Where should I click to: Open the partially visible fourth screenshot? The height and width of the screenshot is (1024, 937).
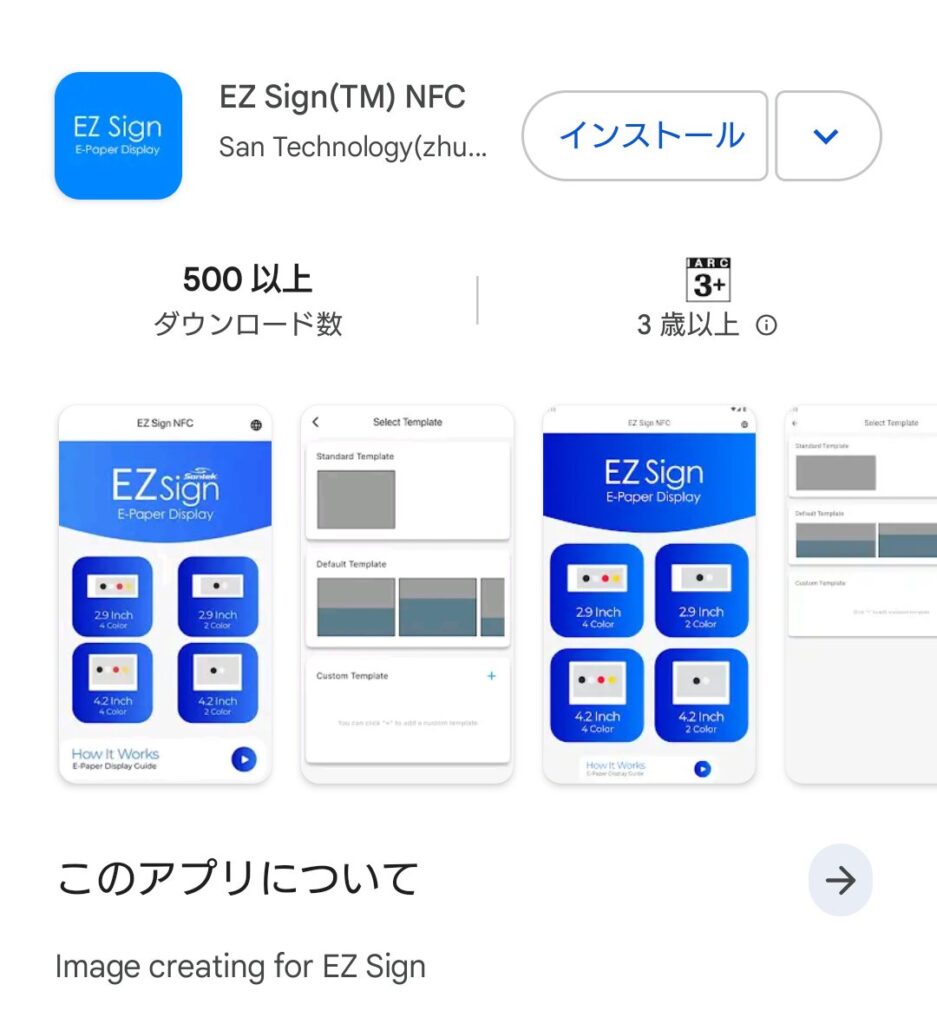coord(863,594)
